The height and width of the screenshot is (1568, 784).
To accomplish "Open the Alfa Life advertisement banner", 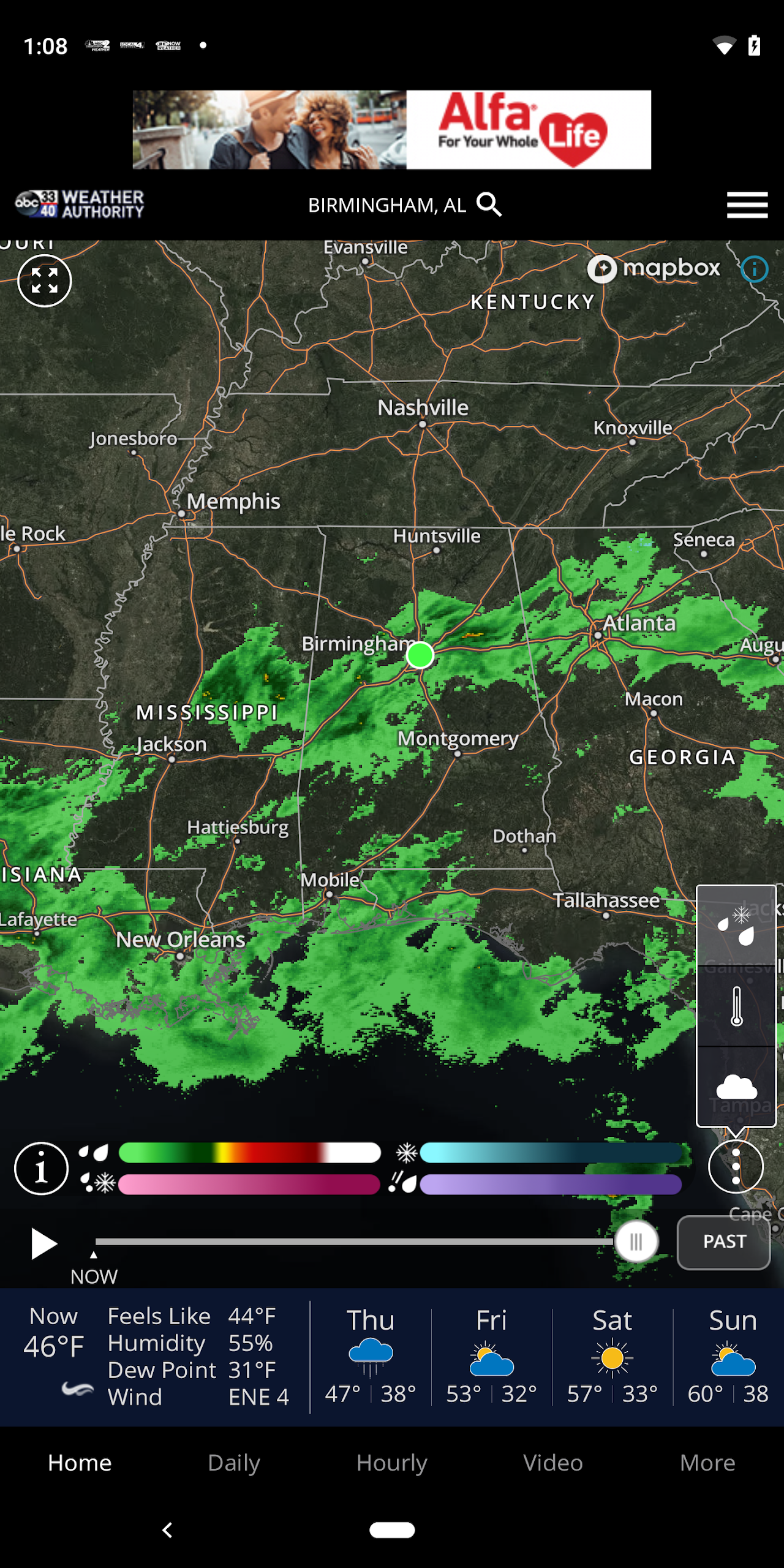I will 392,130.
